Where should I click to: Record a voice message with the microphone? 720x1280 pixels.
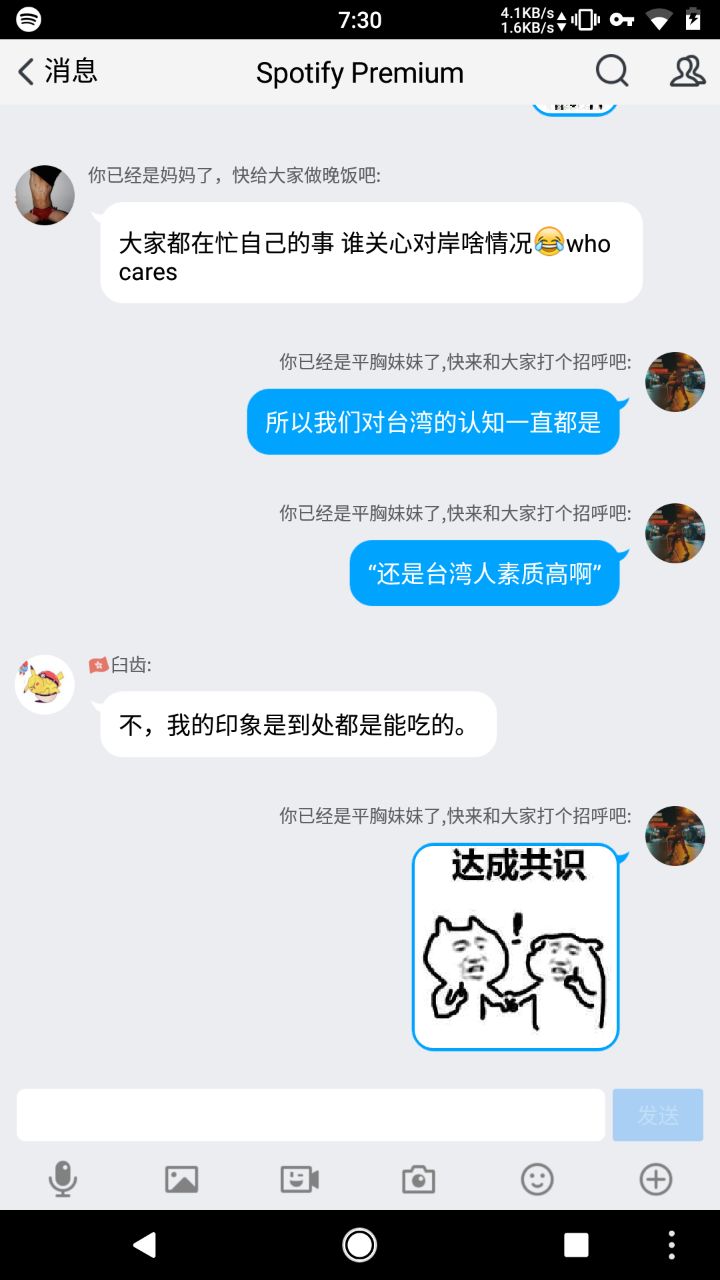pyautogui.click(x=63, y=1179)
